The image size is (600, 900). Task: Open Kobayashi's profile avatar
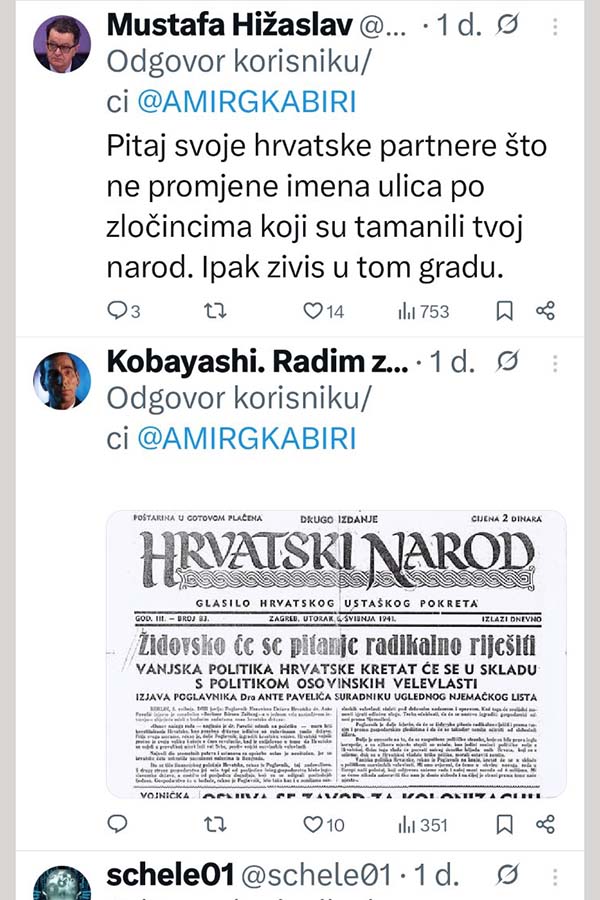pos(62,381)
